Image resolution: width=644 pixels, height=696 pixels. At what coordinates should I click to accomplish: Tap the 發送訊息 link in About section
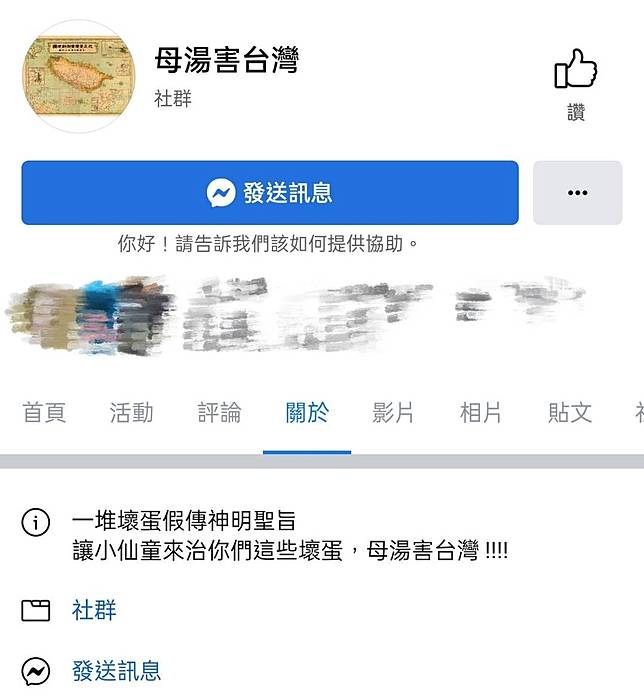click(x=116, y=670)
